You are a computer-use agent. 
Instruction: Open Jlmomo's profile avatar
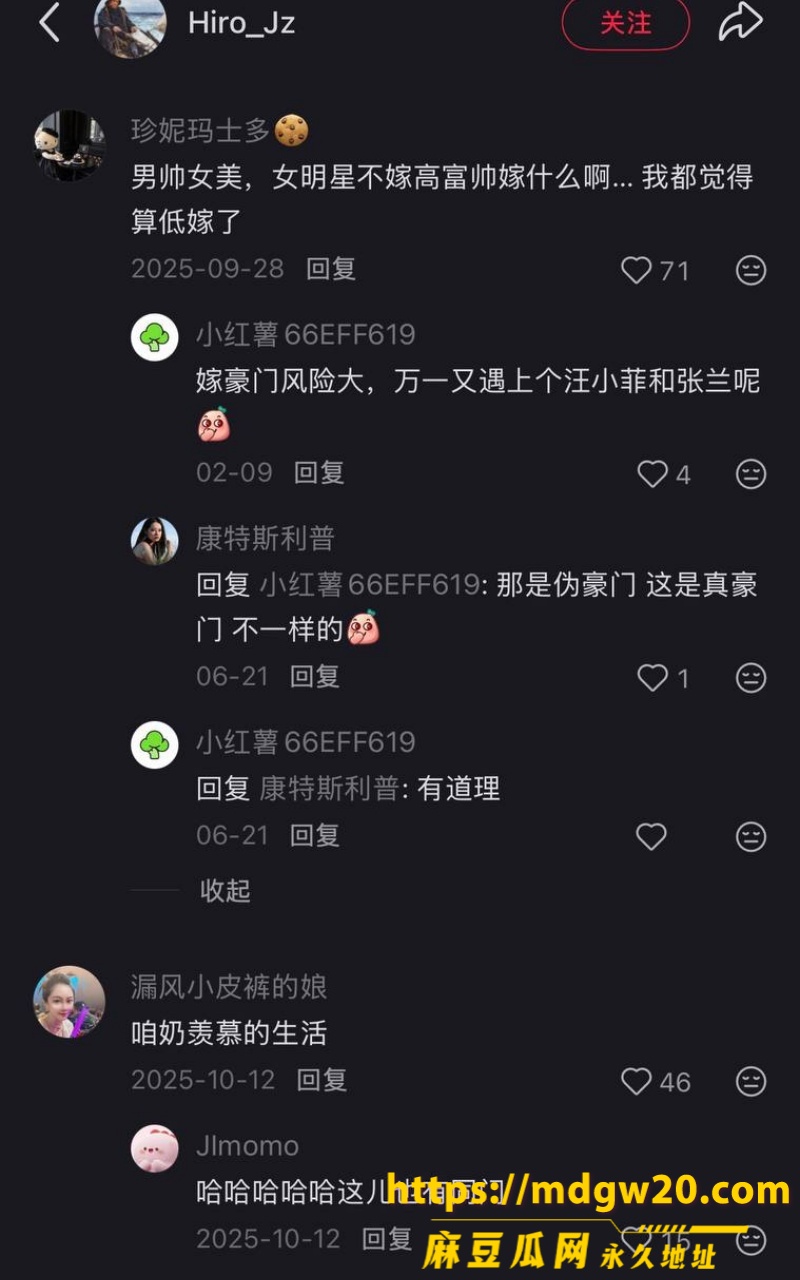(x=155, y=1149)
